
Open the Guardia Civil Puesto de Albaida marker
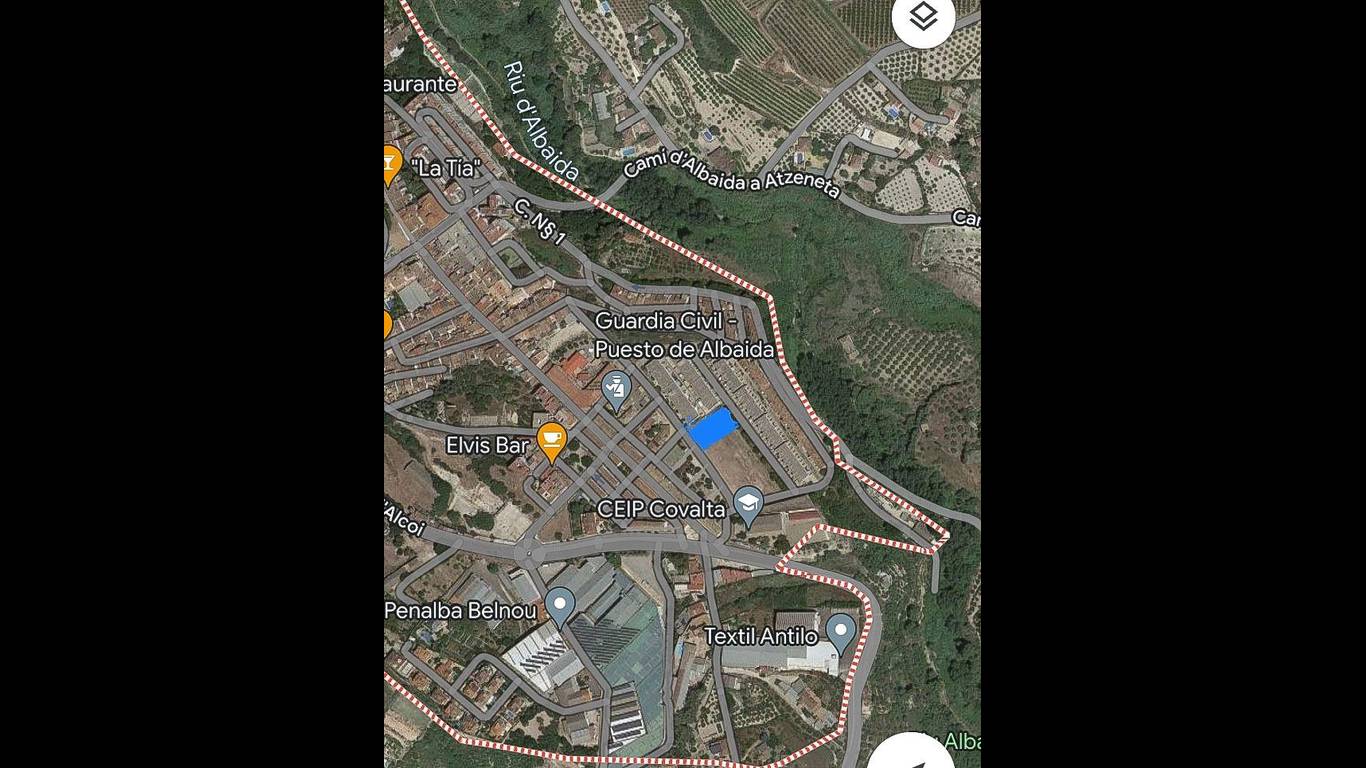point(616,387)
